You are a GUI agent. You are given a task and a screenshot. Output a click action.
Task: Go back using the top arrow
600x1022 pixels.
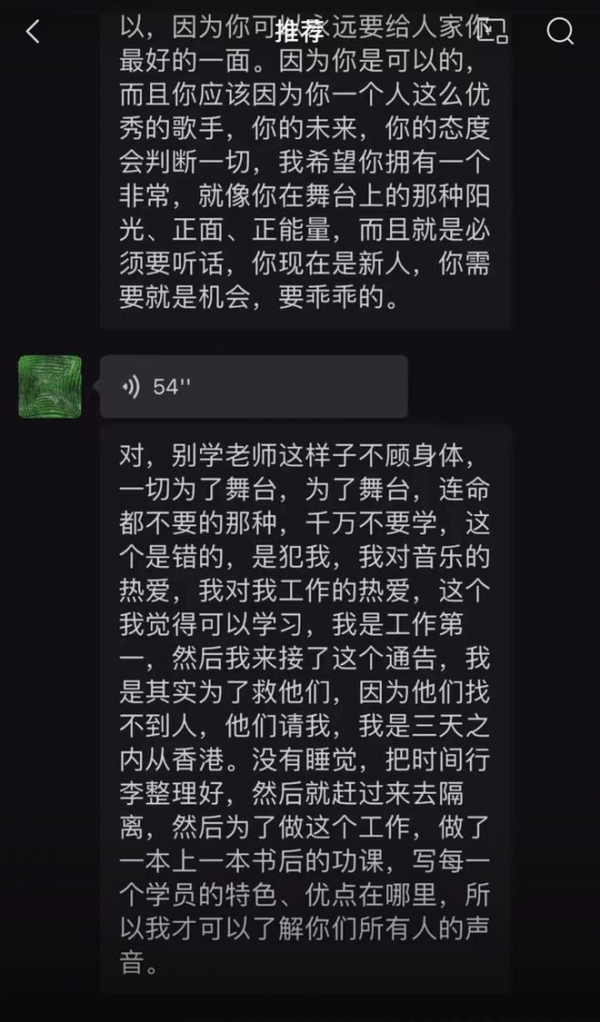[x=33, y=32]
